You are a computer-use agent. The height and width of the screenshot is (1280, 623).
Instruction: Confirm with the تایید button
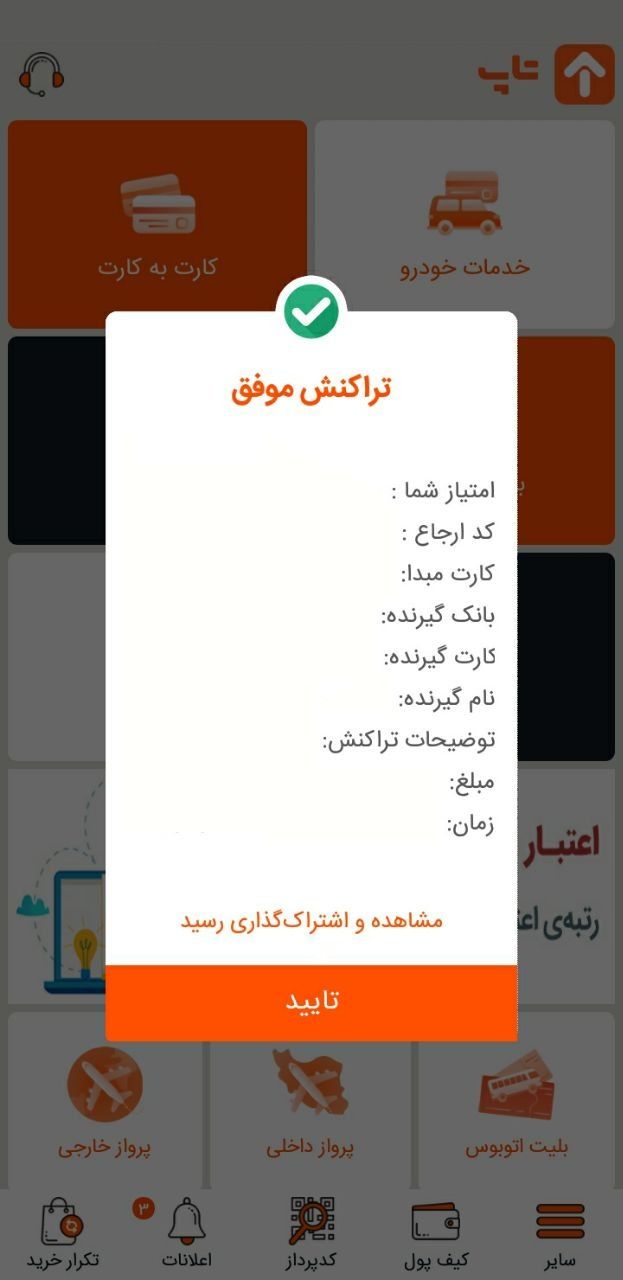(x=311, y=1002)
